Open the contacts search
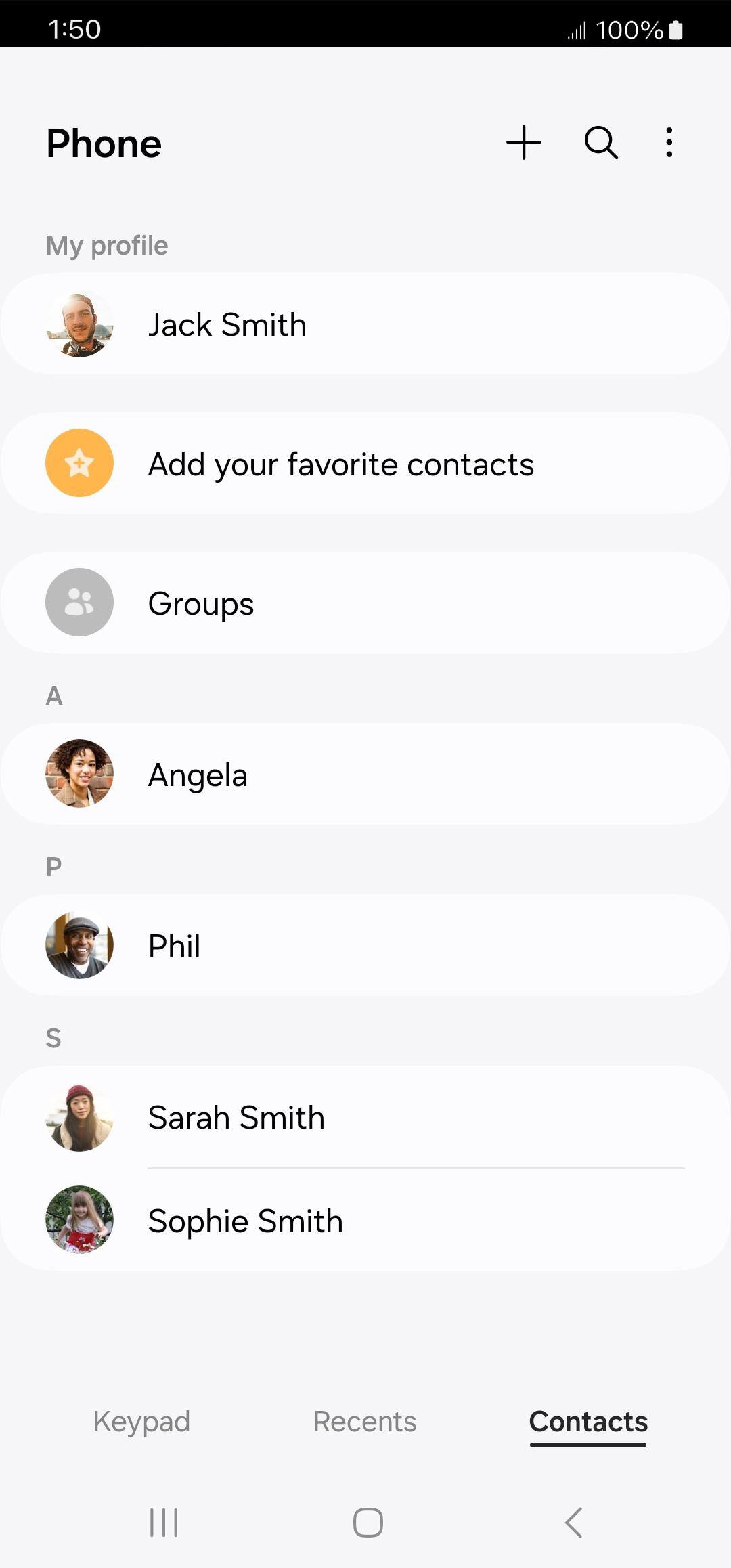Image resolution: width=731 pixels, height=1568 pixels. tap(601, 142)
